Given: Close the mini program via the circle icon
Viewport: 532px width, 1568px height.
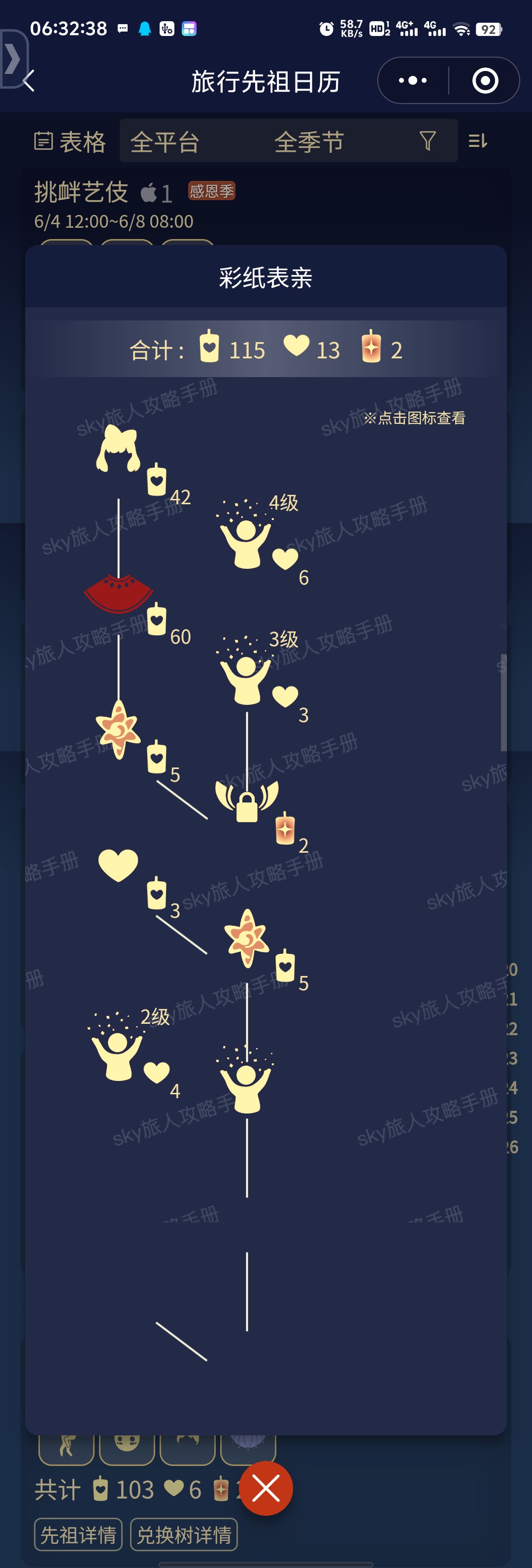Looking at the screenshot, I should click(485, 80).
